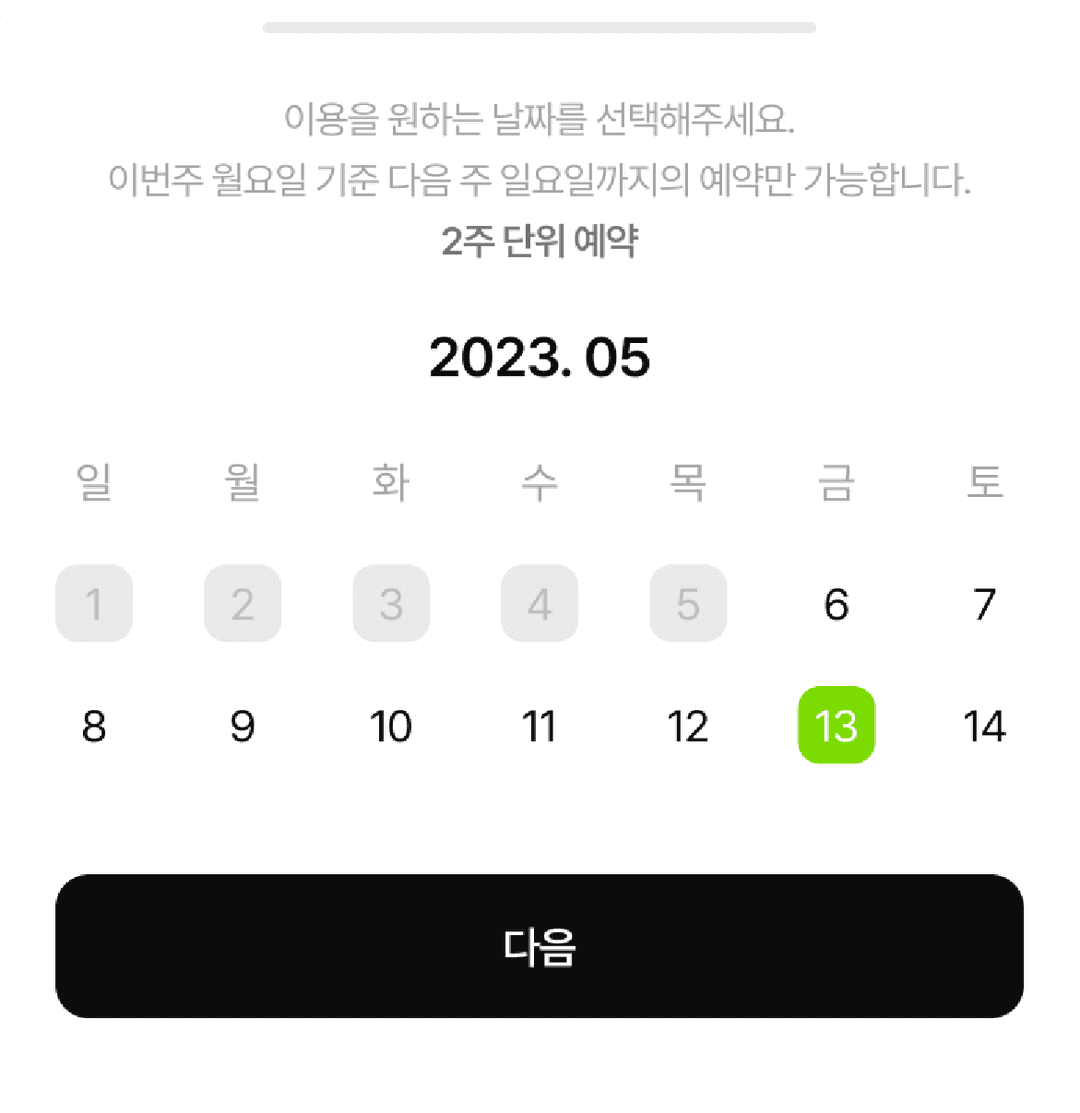Select May 6 on the calendar

click(x=837, y=603)
